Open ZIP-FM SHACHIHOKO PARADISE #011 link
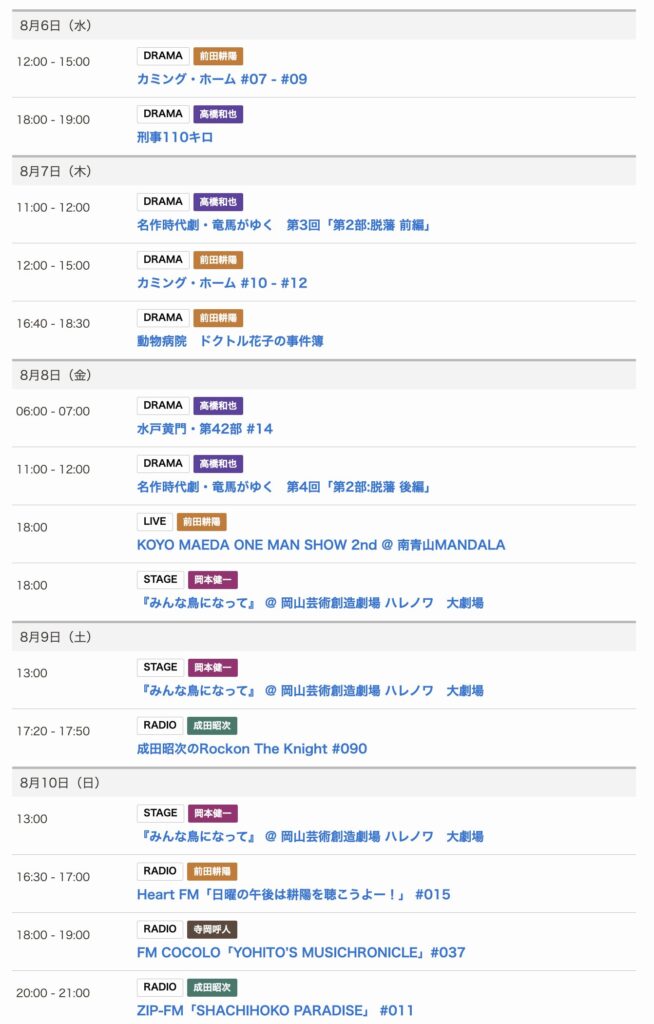Screen dimensions: 654x1024 275,1011
